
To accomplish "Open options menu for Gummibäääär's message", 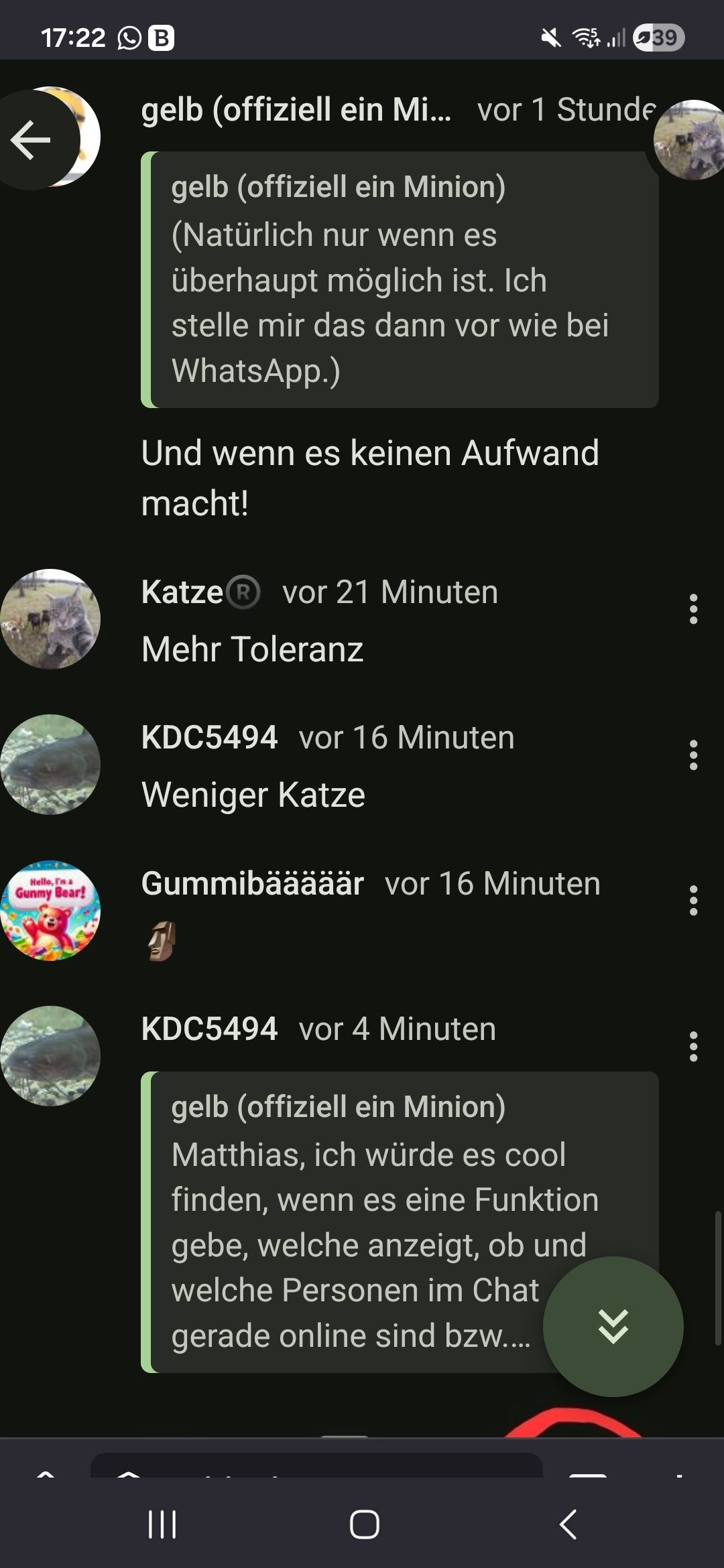I will (693, 901).
